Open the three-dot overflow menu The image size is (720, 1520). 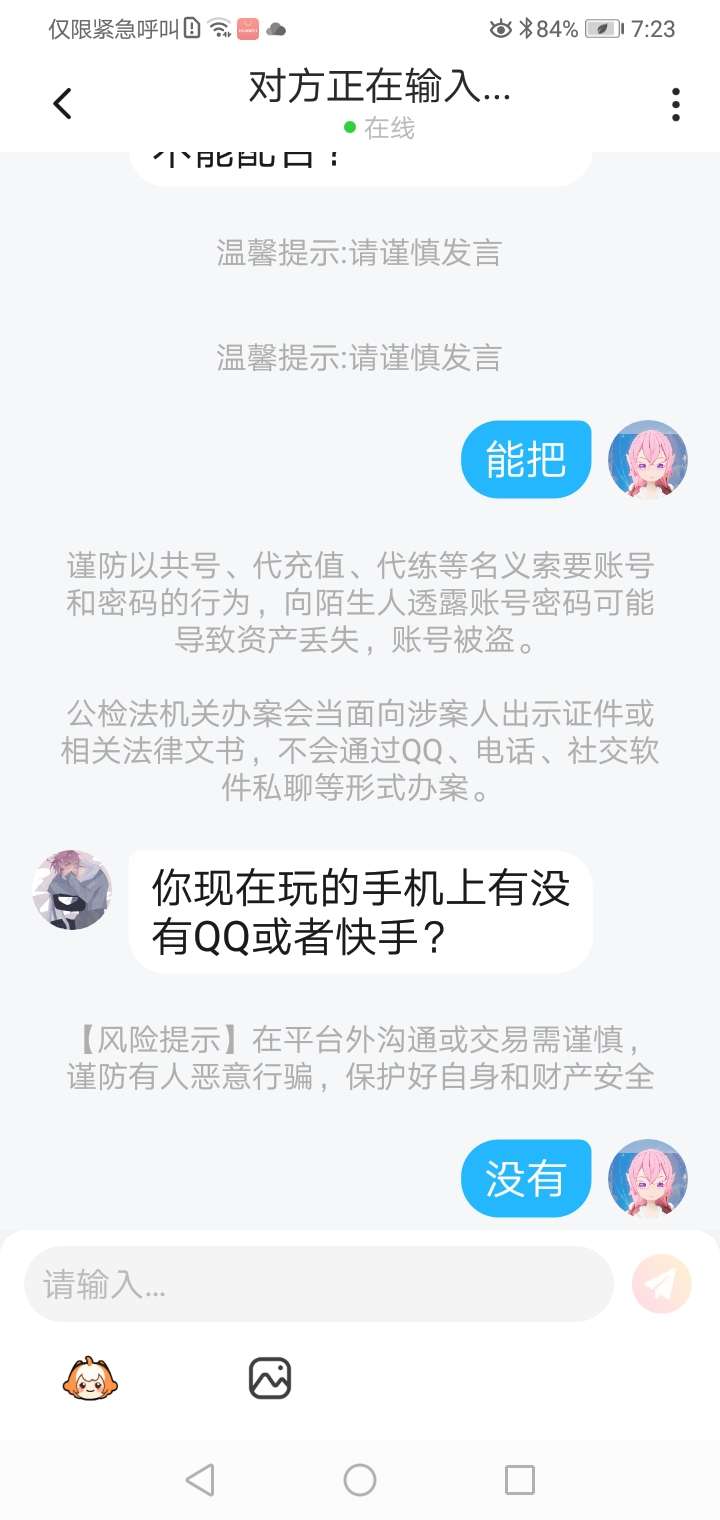coord(676,104)
